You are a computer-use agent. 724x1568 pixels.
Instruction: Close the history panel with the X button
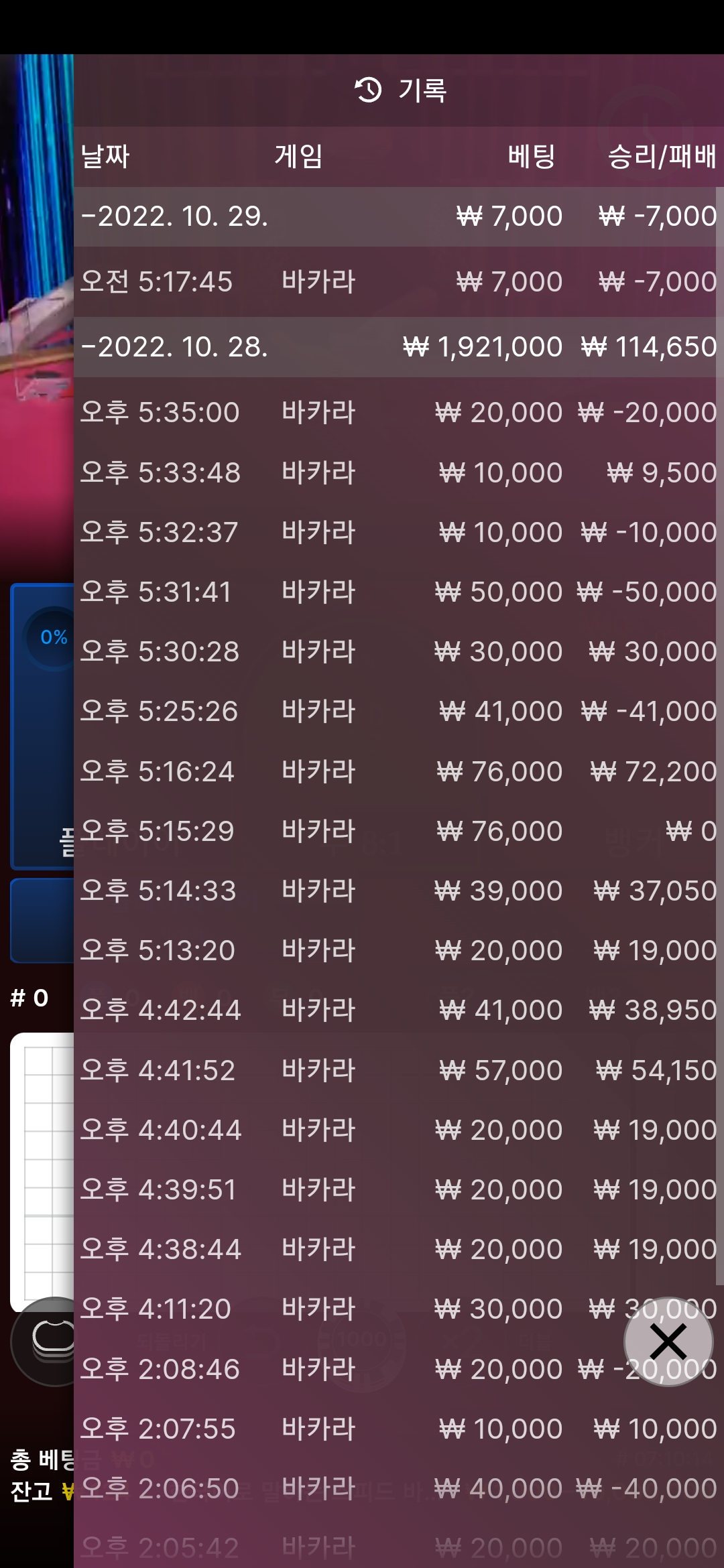click(668, 1342)
